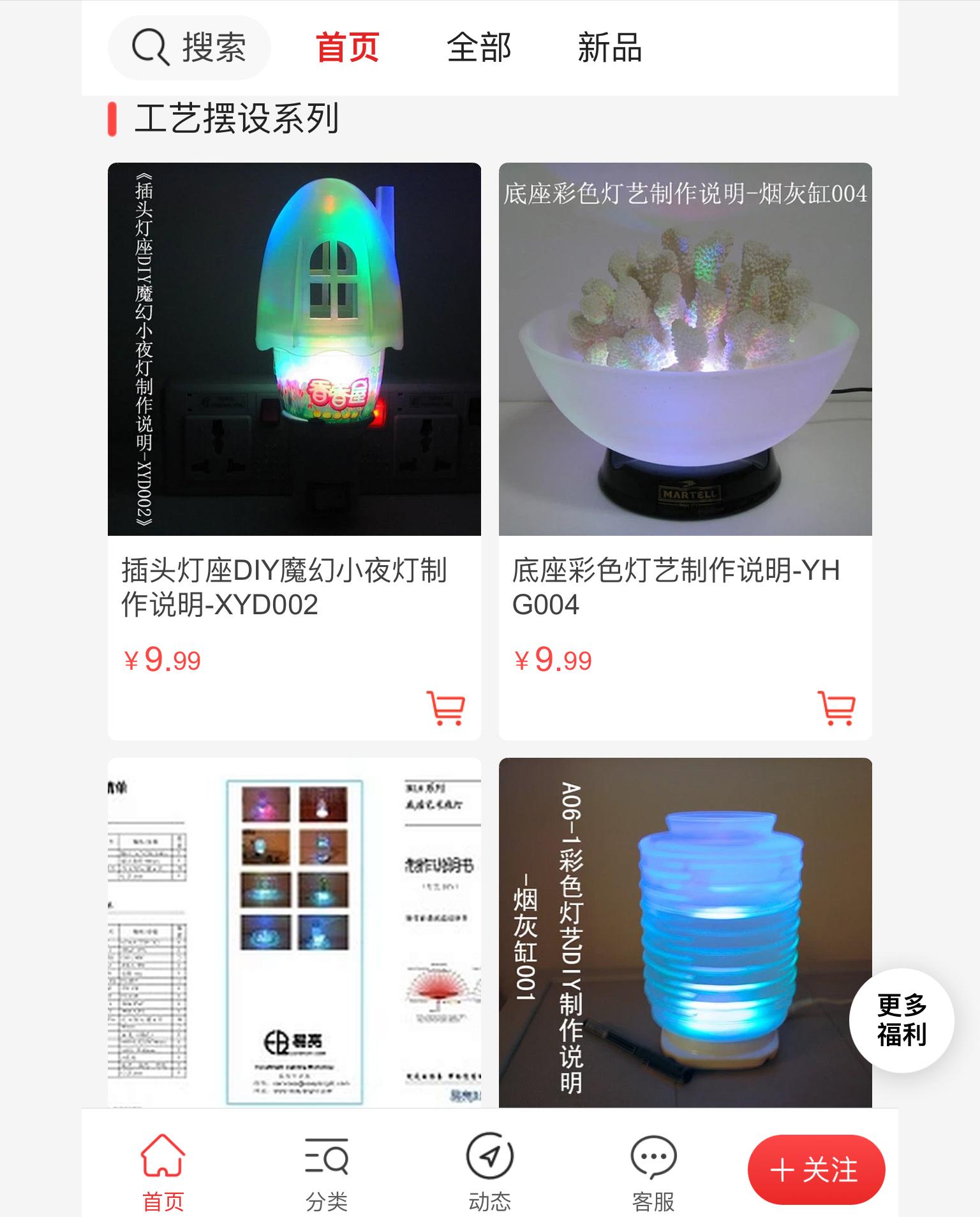Add XYD002 night light to cart
This screenshot has width=980, height=1217.
pos(445,708)
